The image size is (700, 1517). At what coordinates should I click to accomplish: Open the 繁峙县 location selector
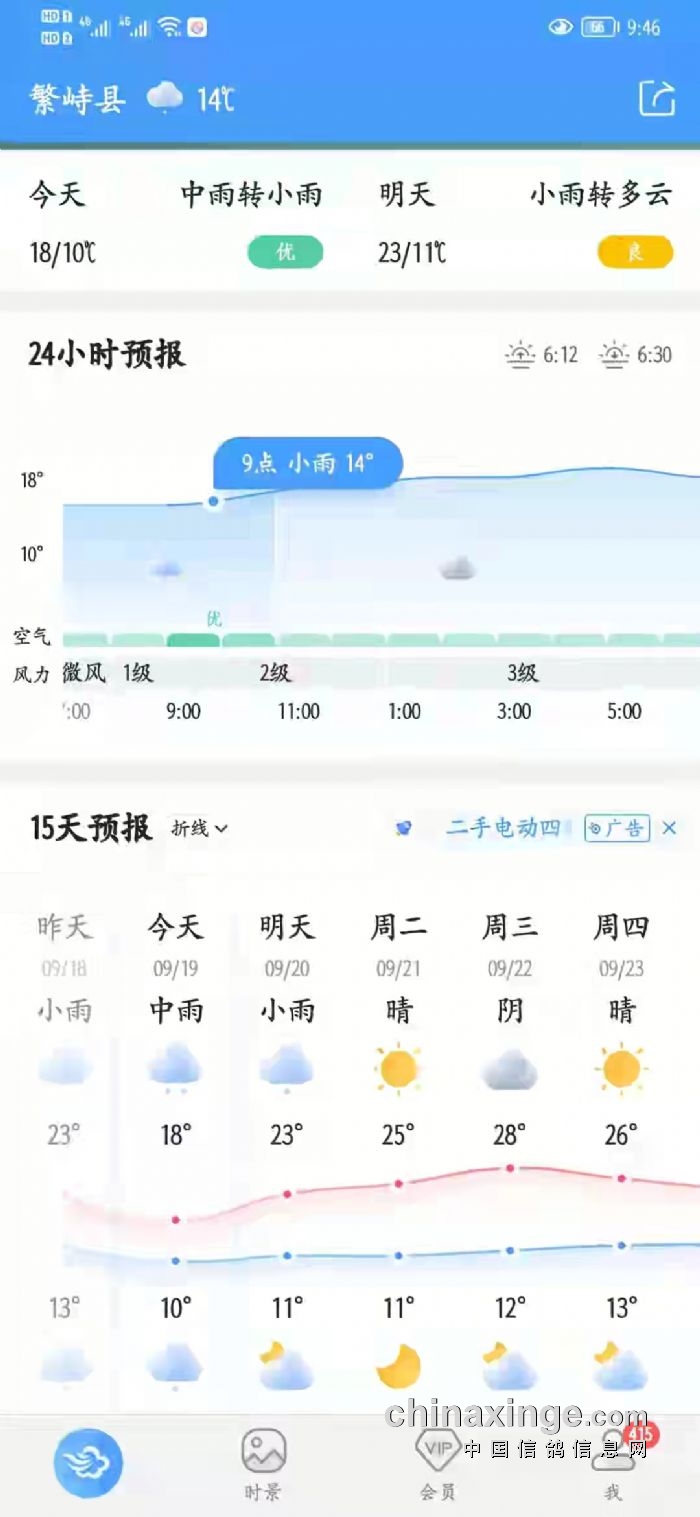click(x=78, y=99)
